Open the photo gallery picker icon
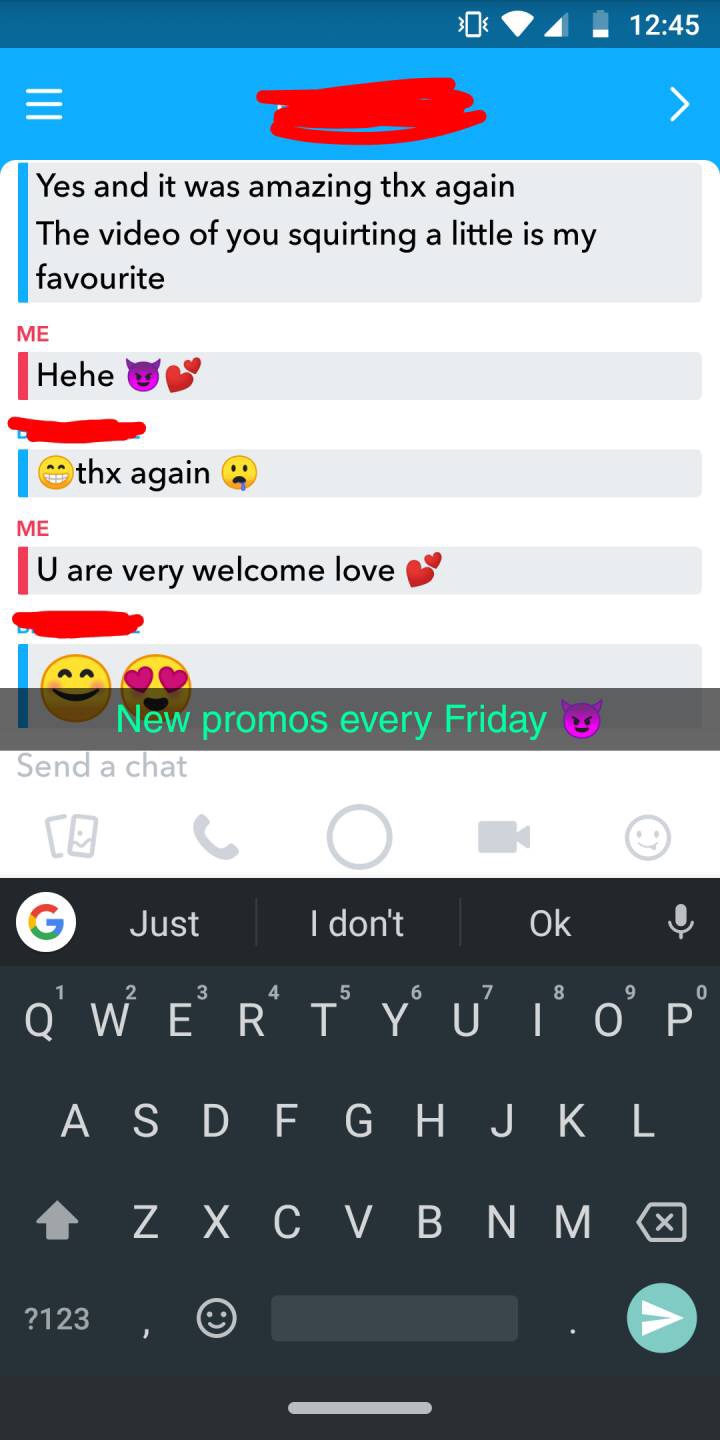The image size is (720, 1440). [71, 838]
